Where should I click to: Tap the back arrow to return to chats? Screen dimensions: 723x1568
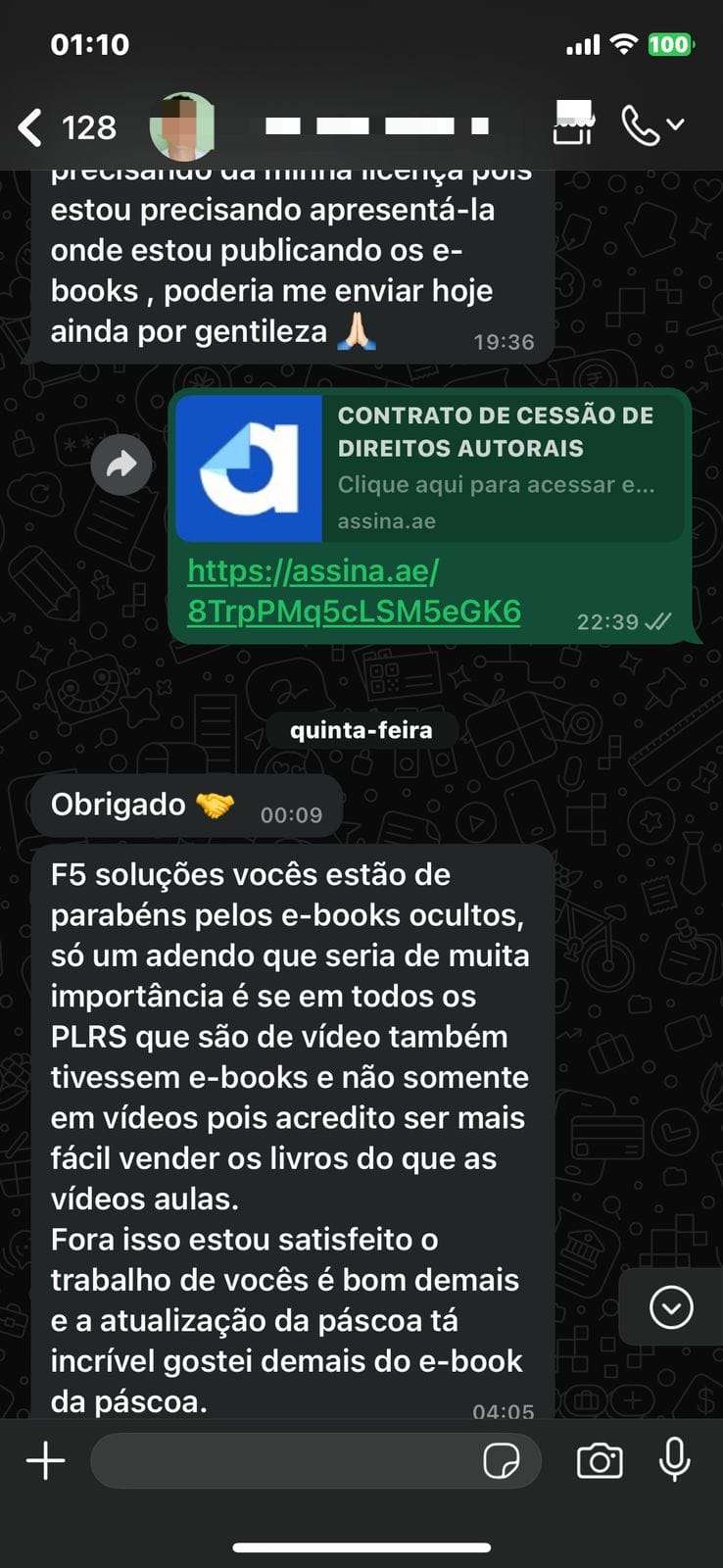(x=30, y=125)
